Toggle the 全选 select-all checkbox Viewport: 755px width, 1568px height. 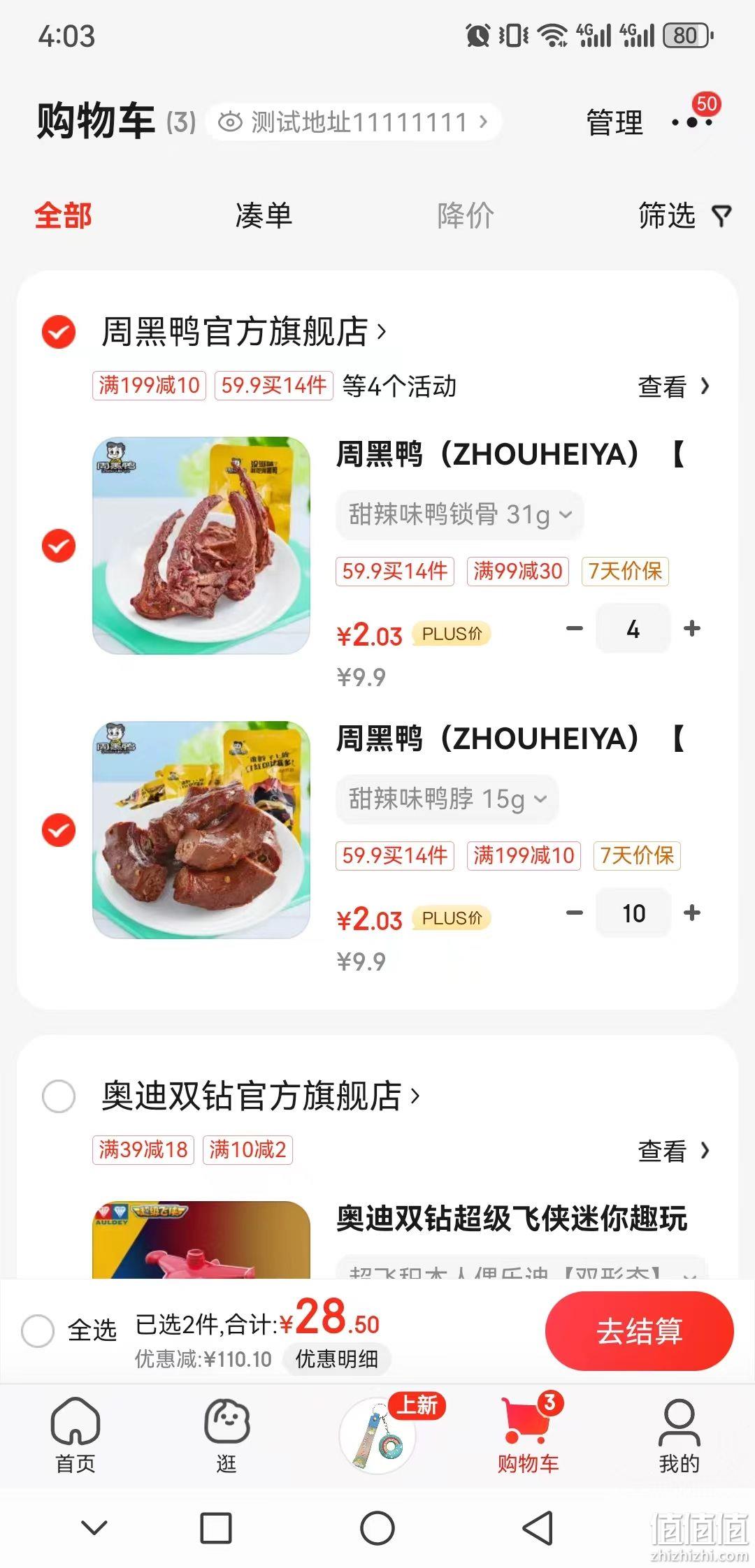click(38, 1330)
